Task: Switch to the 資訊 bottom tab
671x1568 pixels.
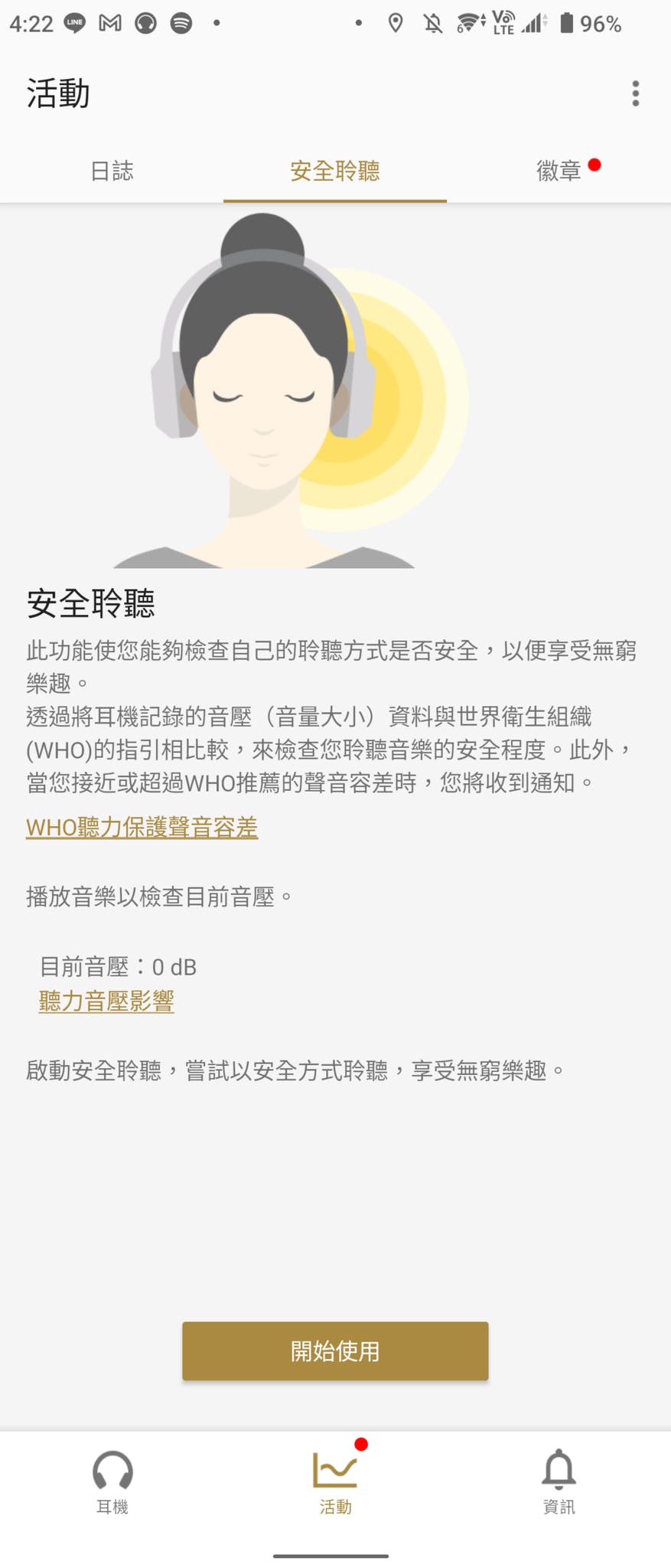Action: (x=559, y=1482)
